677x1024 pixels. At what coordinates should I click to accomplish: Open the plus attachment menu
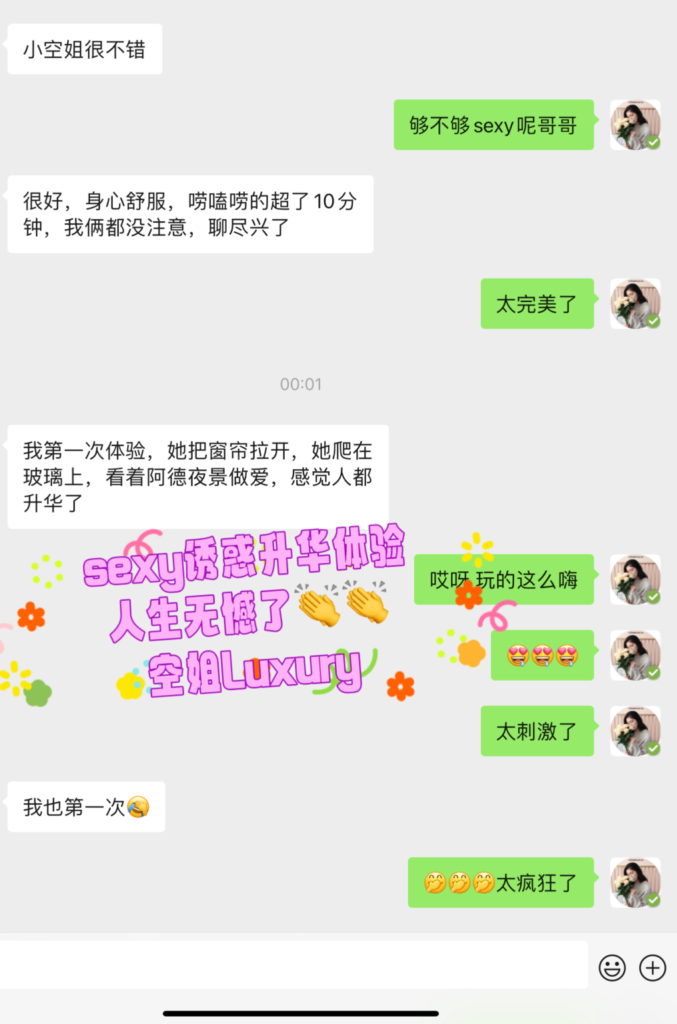(653, 967)
